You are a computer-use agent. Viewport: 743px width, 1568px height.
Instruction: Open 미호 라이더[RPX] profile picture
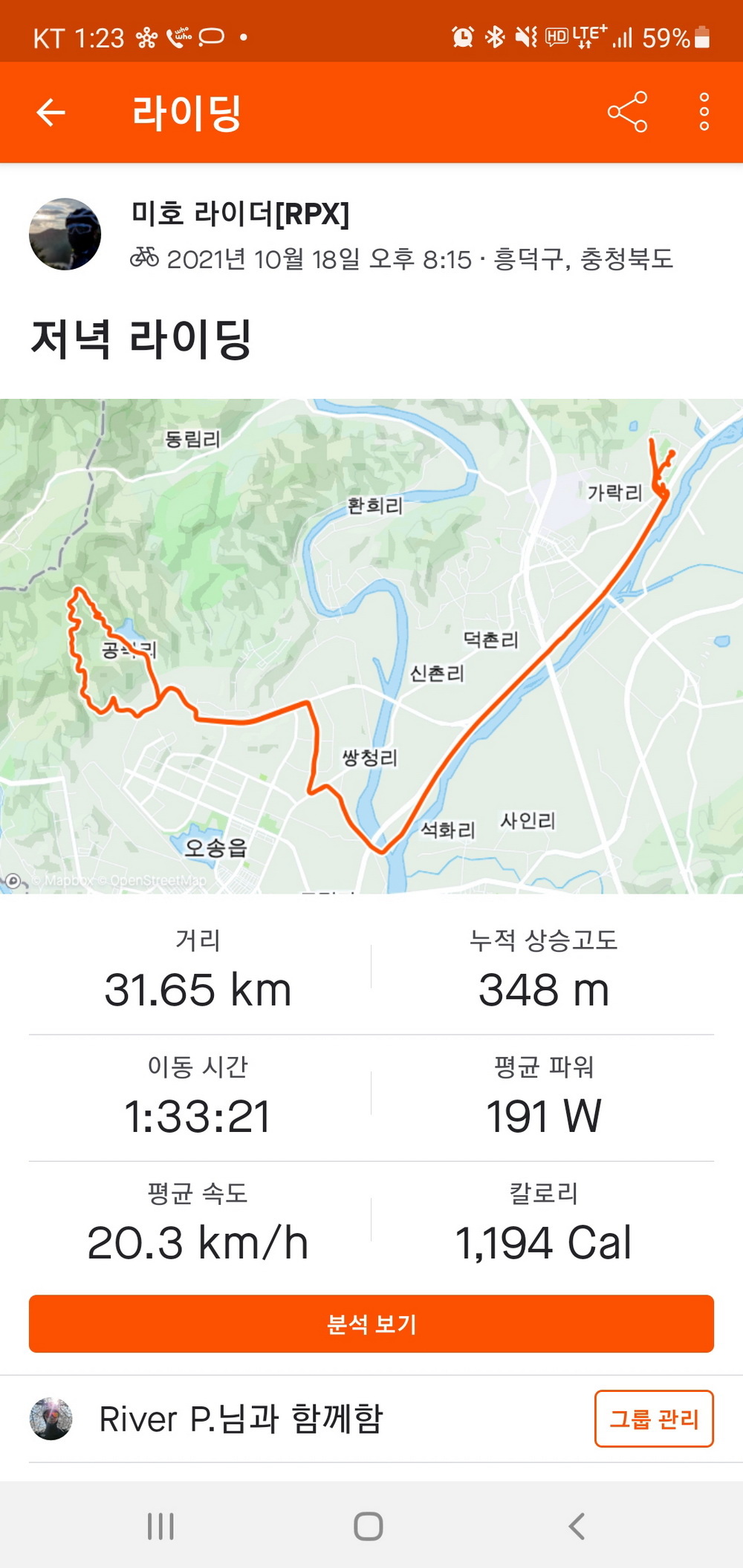[x=65, y=234]
